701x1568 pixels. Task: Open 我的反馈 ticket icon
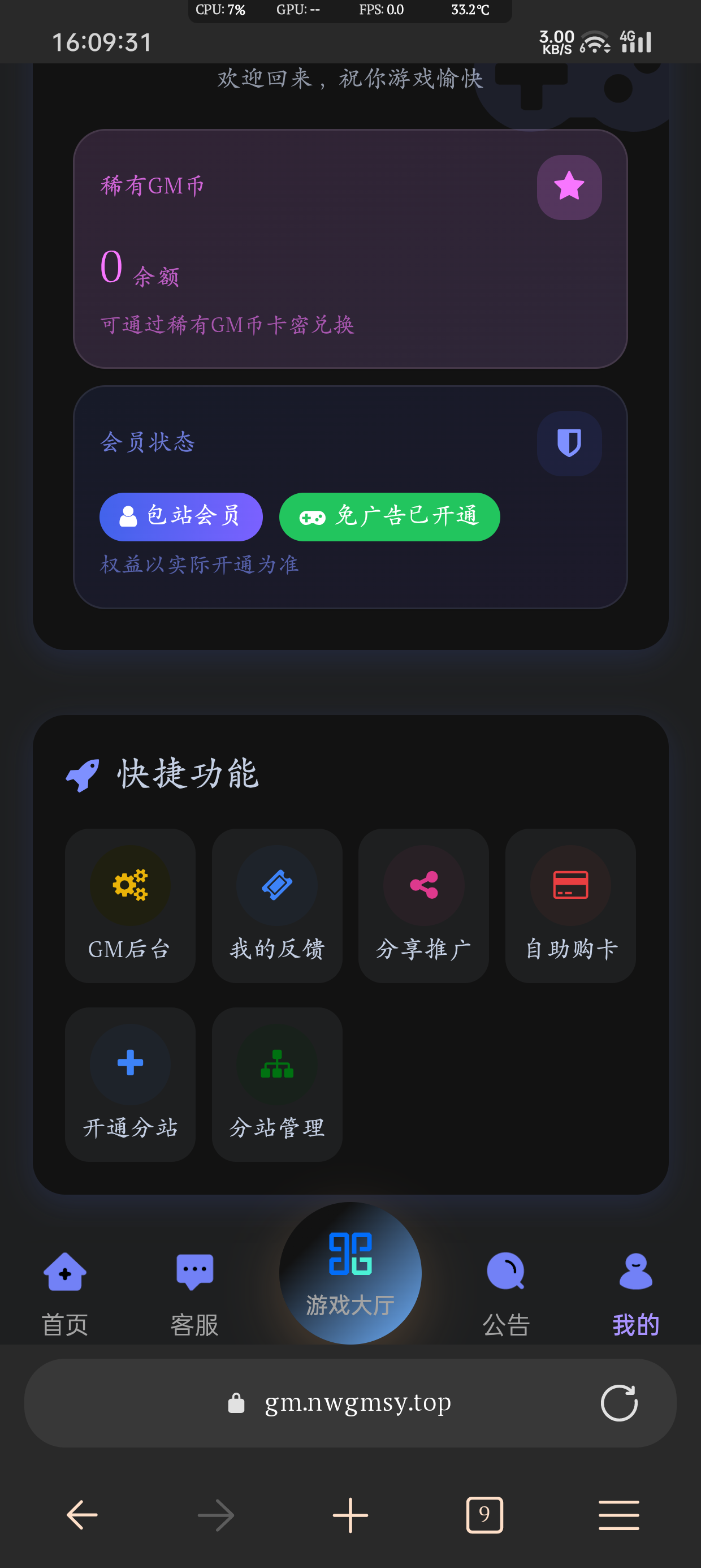[x=277, y=886]
